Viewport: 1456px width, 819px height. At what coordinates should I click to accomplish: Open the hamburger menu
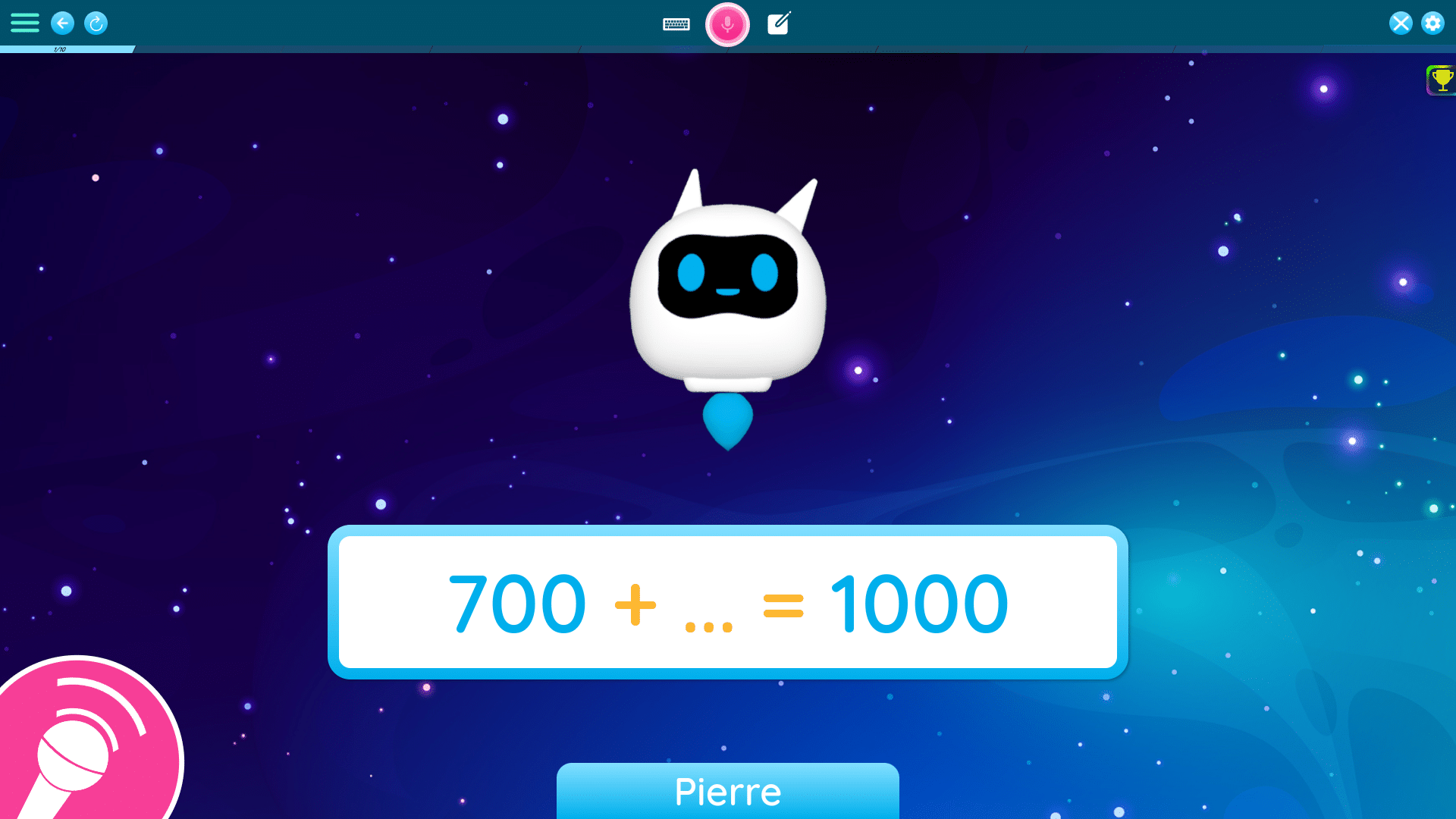[24, 23]
